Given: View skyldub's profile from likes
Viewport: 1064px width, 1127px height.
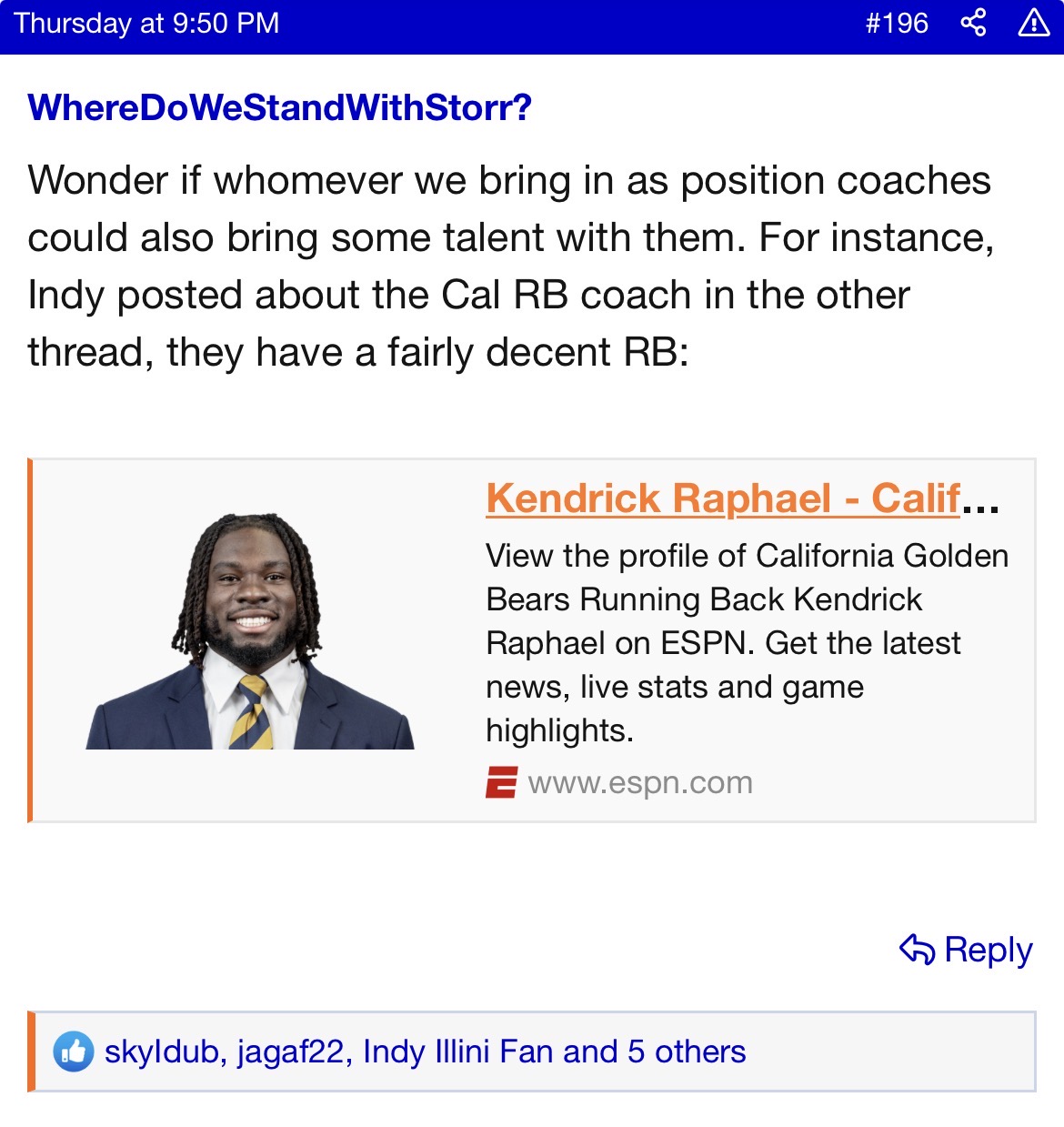Looking at the screenshot, I should [x=161, y=1052].
